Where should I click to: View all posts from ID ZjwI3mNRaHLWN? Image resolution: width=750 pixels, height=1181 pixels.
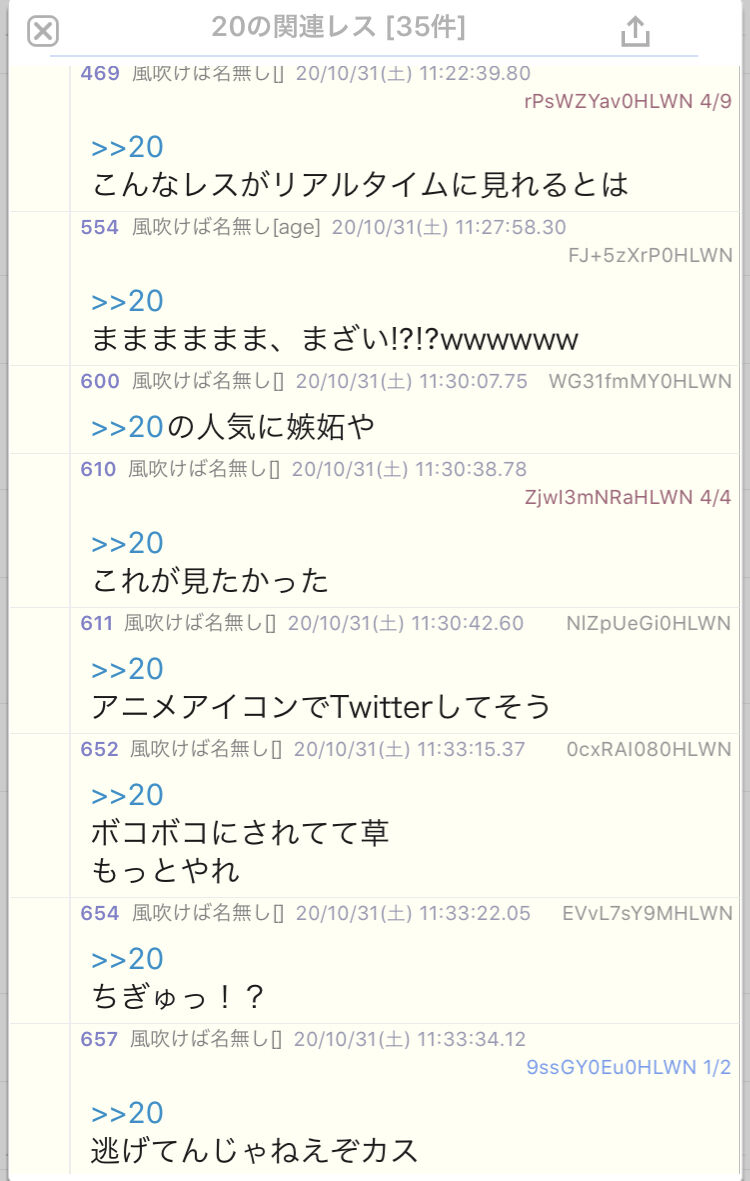pos(629,497)
